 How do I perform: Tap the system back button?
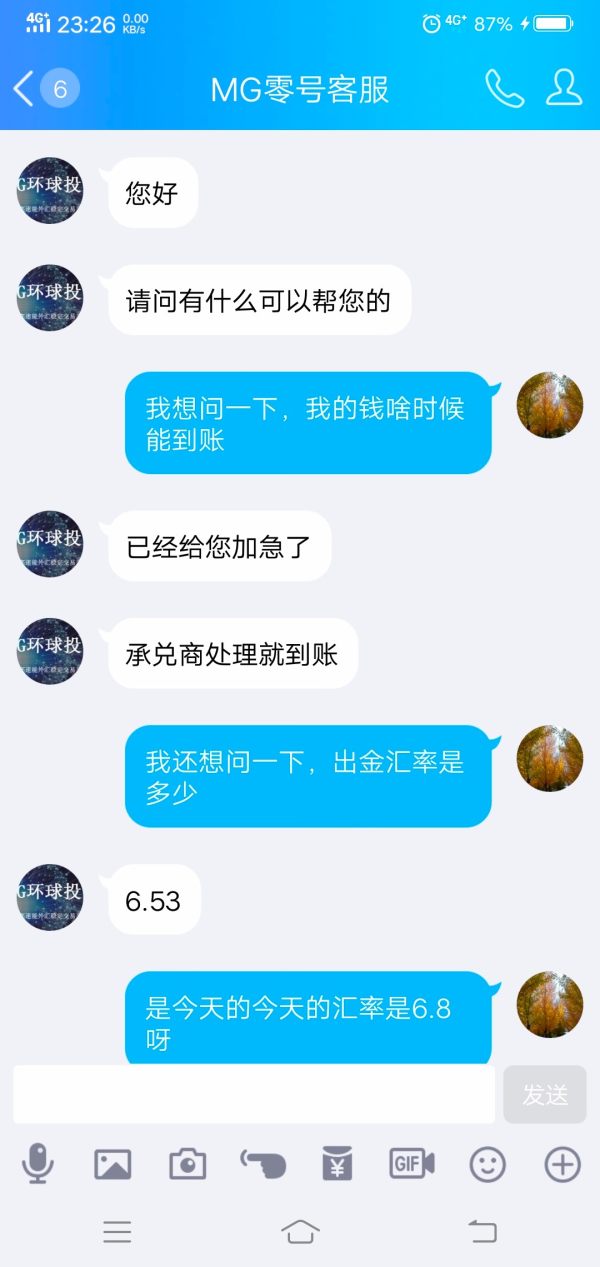tap(483, 1231)
